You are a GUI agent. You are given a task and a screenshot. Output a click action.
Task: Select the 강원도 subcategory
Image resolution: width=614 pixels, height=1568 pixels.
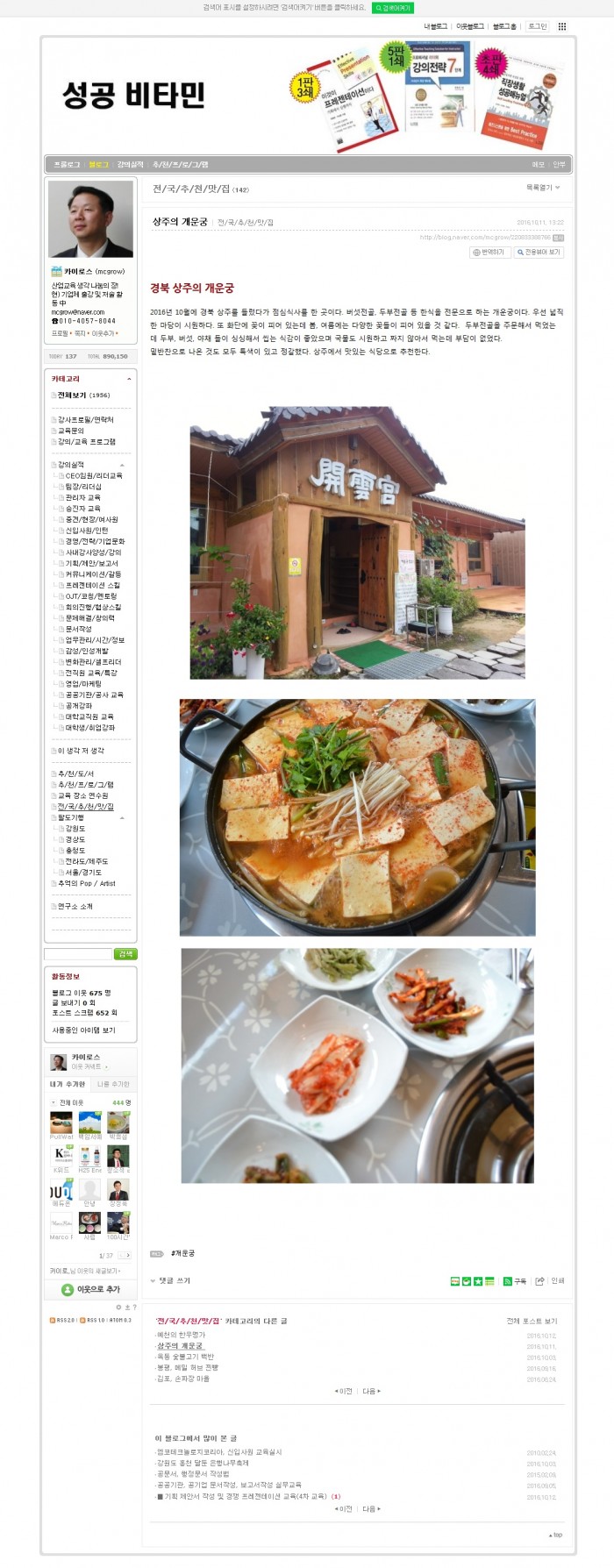coord(75,828)
